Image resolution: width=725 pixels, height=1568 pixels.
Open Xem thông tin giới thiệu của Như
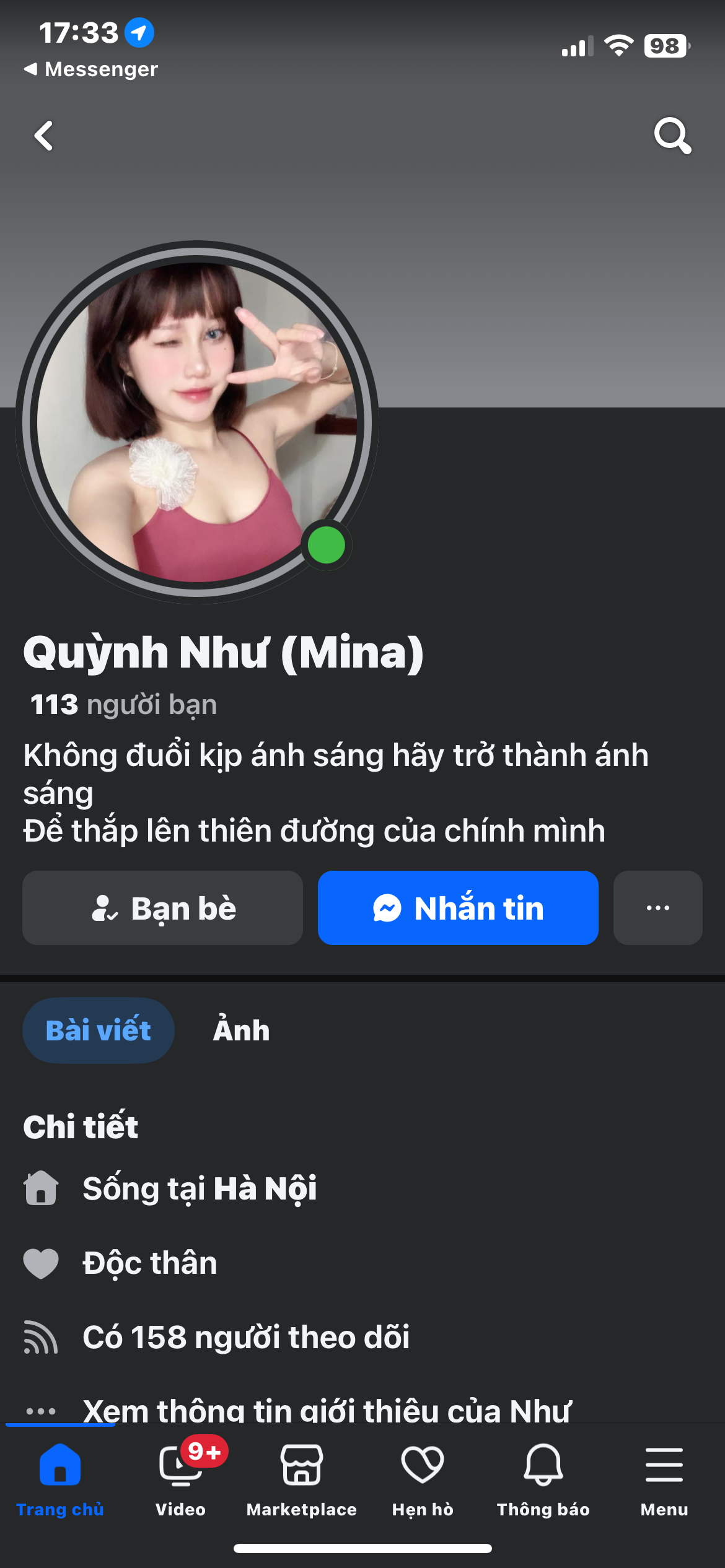tap(327, 1411)
